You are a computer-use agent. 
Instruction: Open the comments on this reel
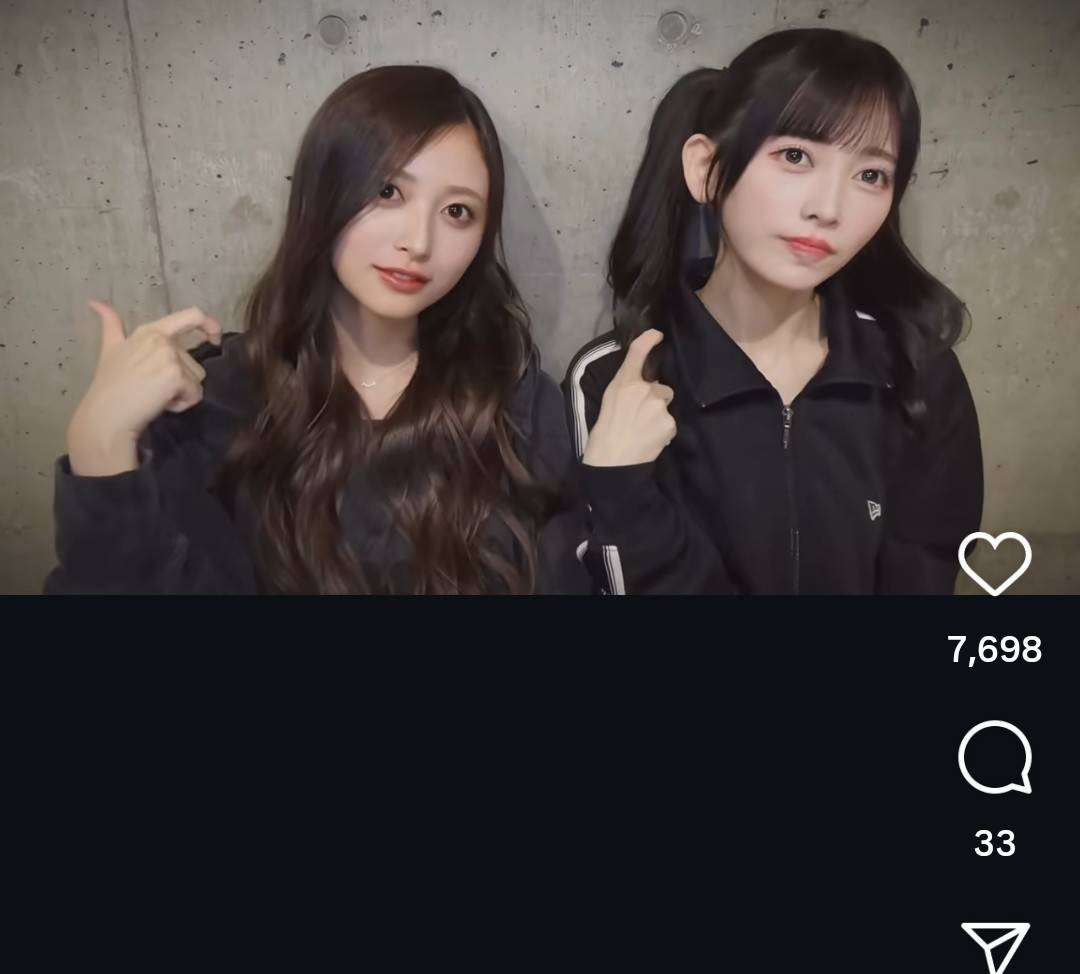click(994, 757)
